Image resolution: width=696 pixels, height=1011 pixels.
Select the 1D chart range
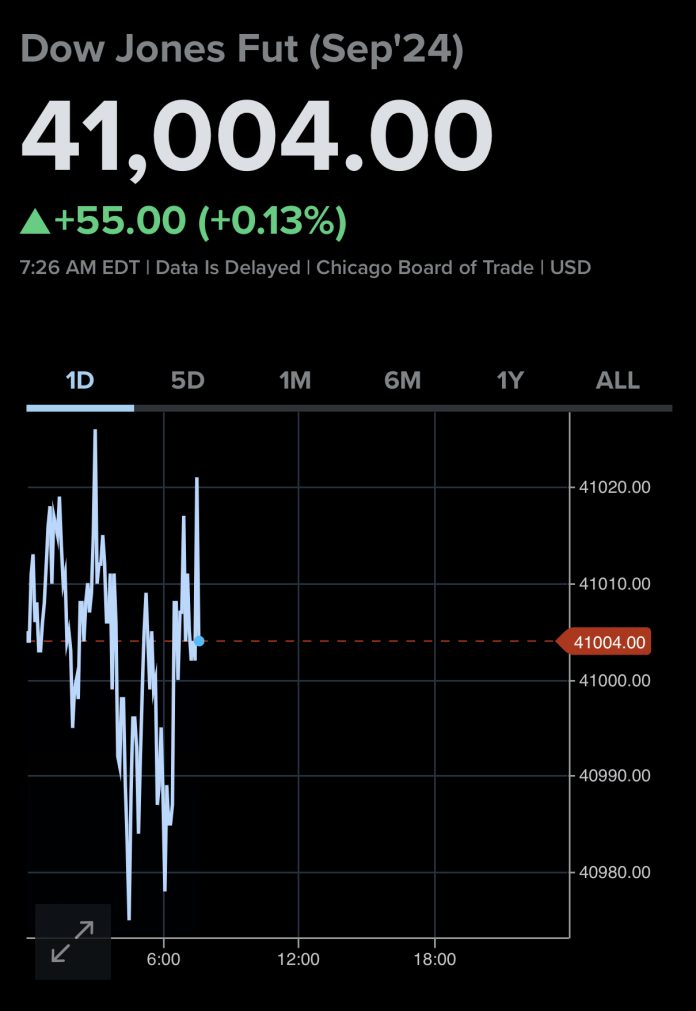pos(79,381)
